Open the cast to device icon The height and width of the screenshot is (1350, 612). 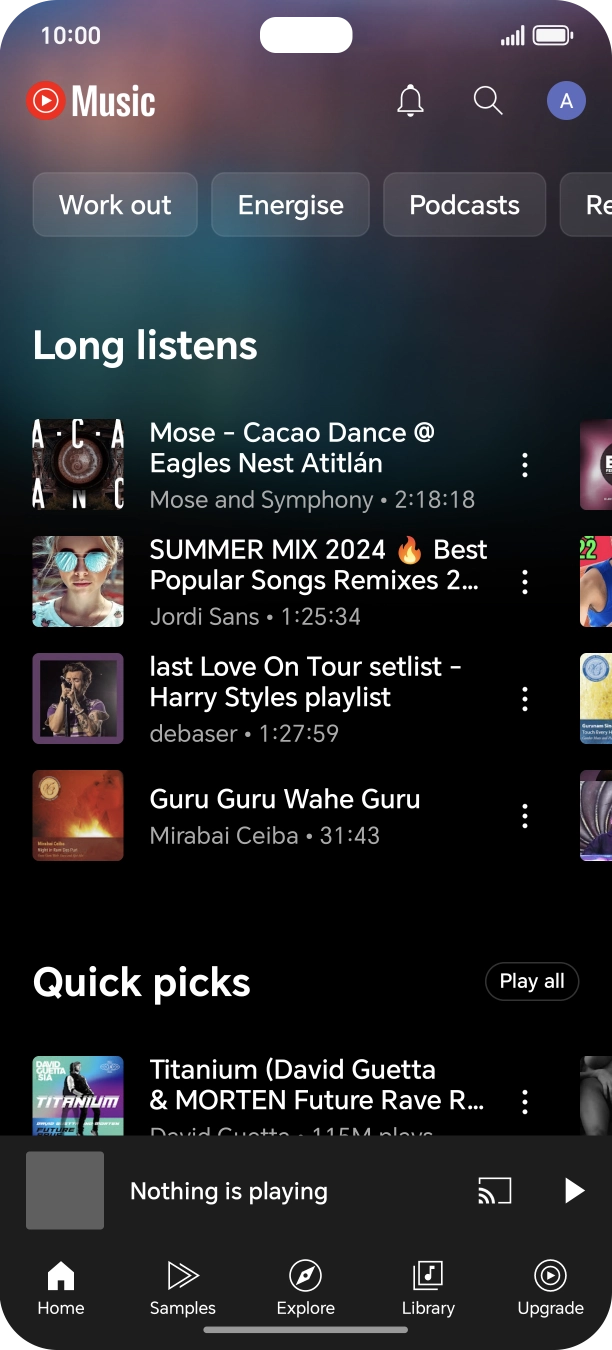pos(495,1190)
